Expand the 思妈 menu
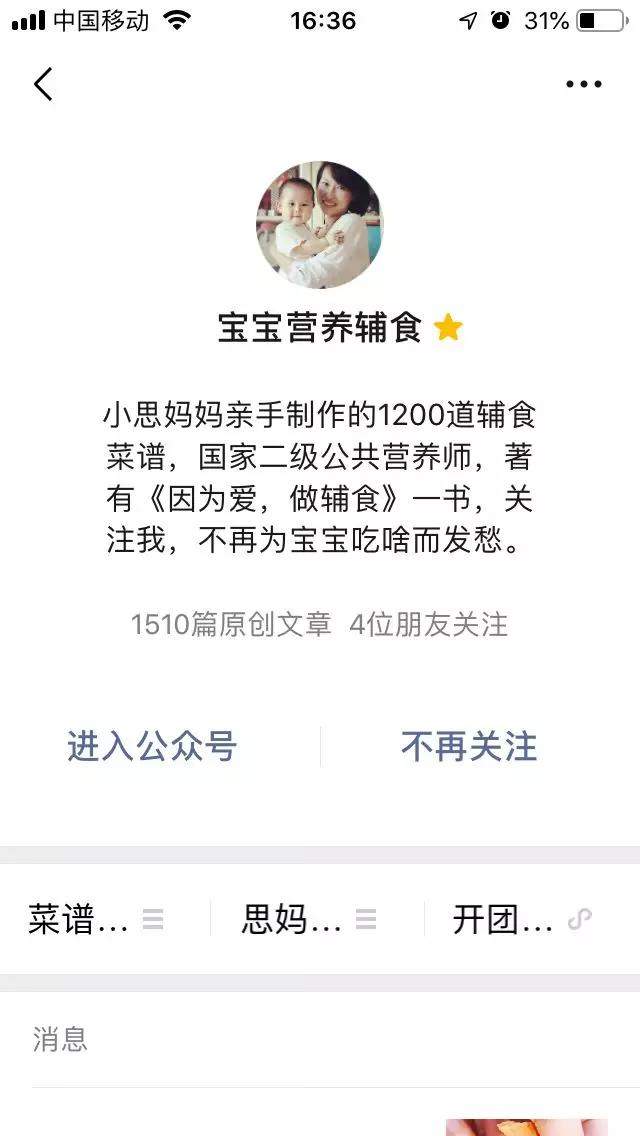 [x=310, y=919]
